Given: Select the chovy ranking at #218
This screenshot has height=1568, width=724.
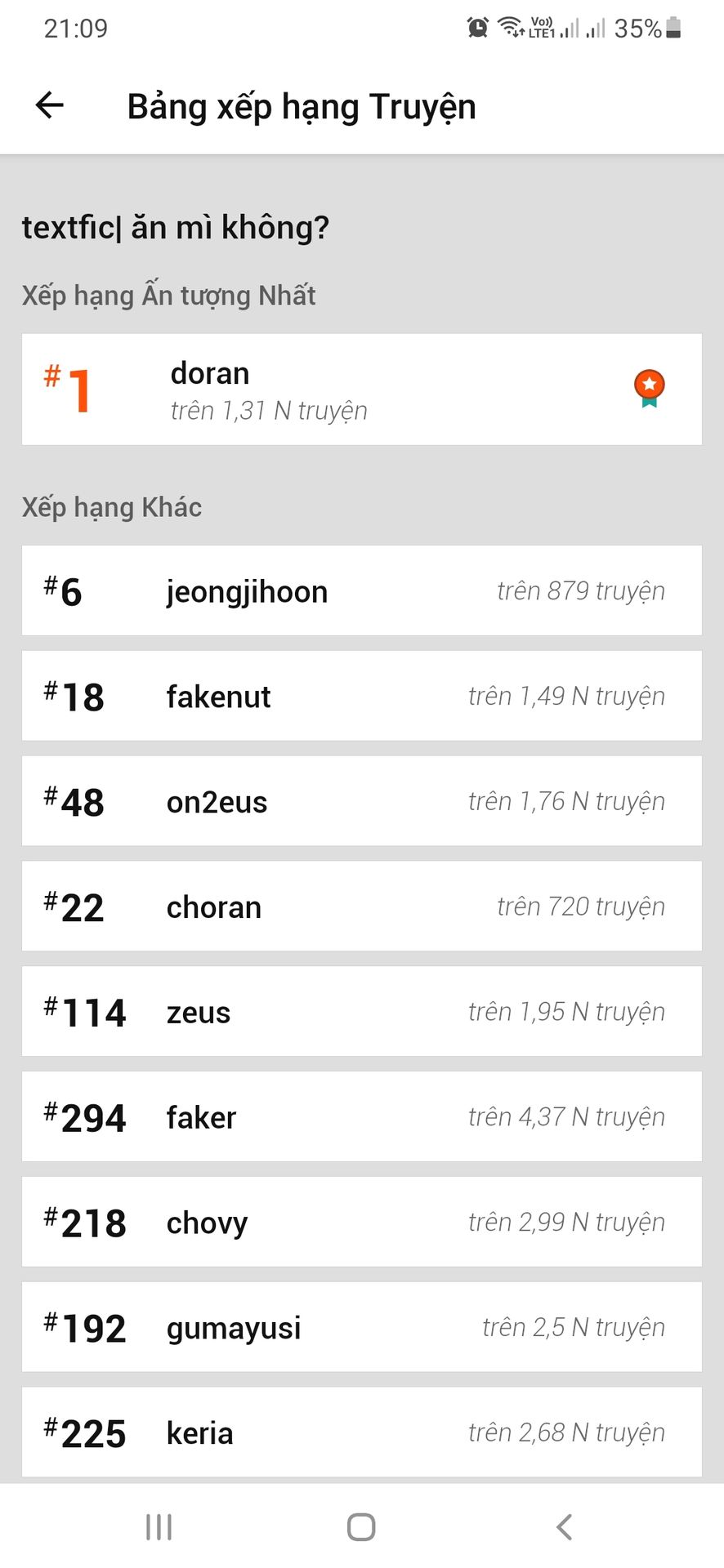Looking at the screenshot, I should pos(362,1223).
